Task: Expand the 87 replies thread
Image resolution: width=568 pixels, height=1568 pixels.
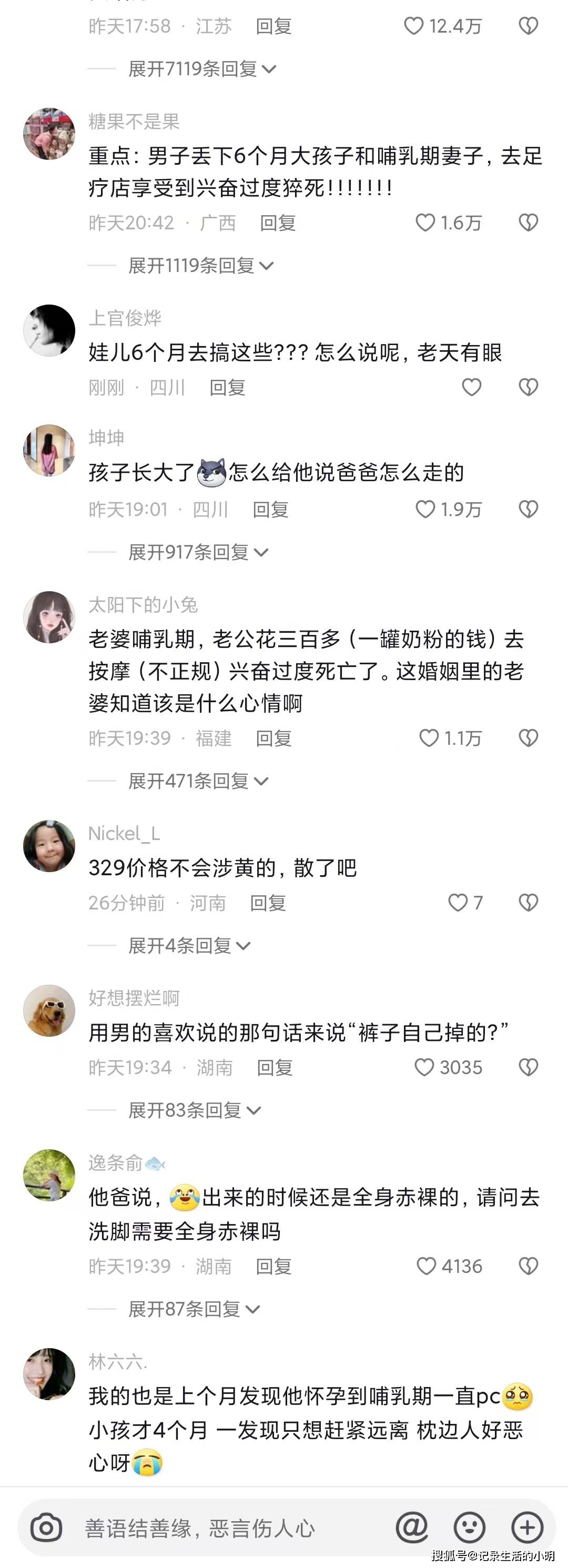Action: click(194, 1310)
